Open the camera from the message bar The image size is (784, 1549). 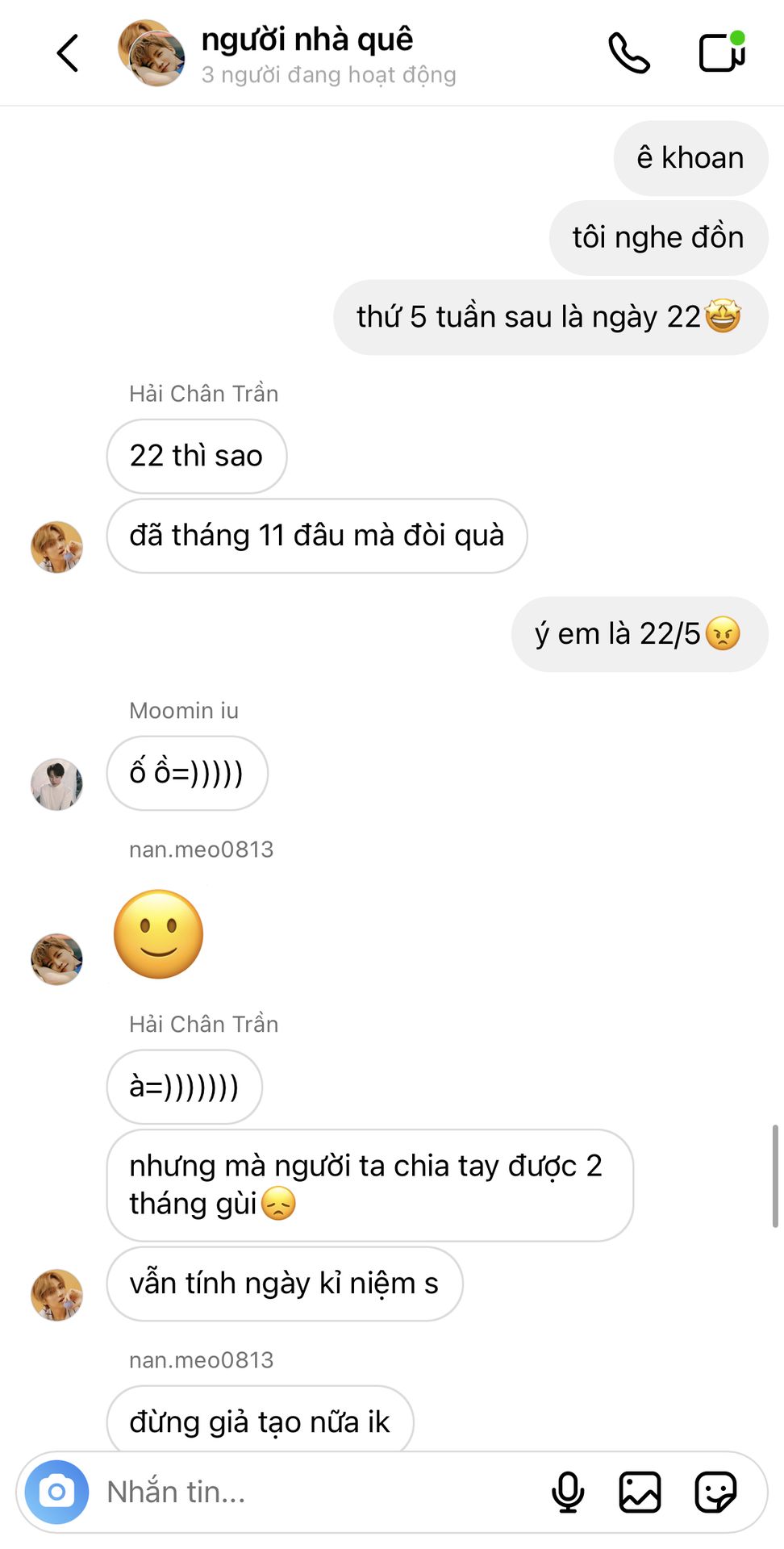click(56, 1492)
